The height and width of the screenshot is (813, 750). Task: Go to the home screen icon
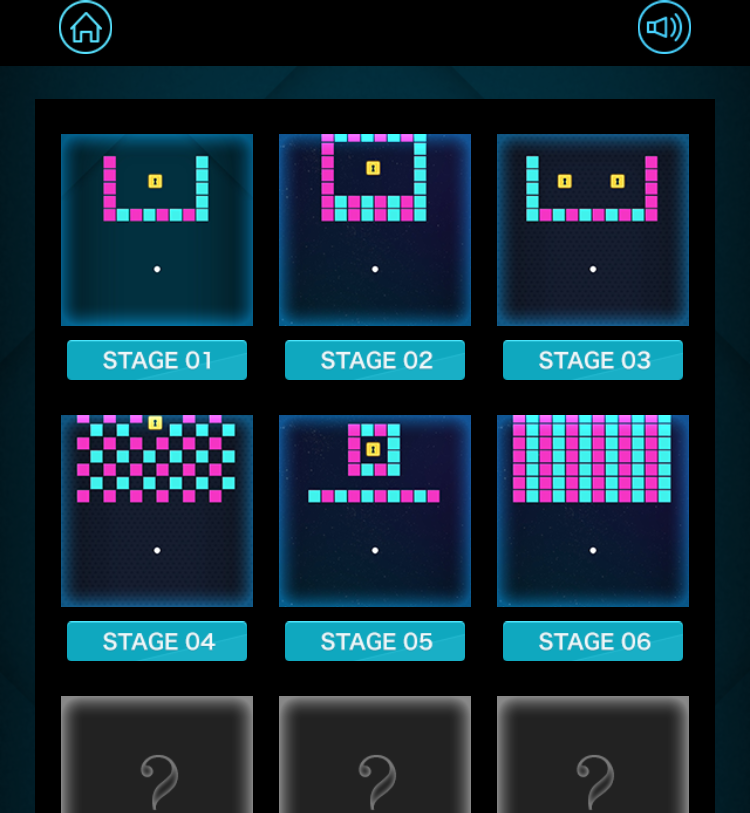(85, 27)
